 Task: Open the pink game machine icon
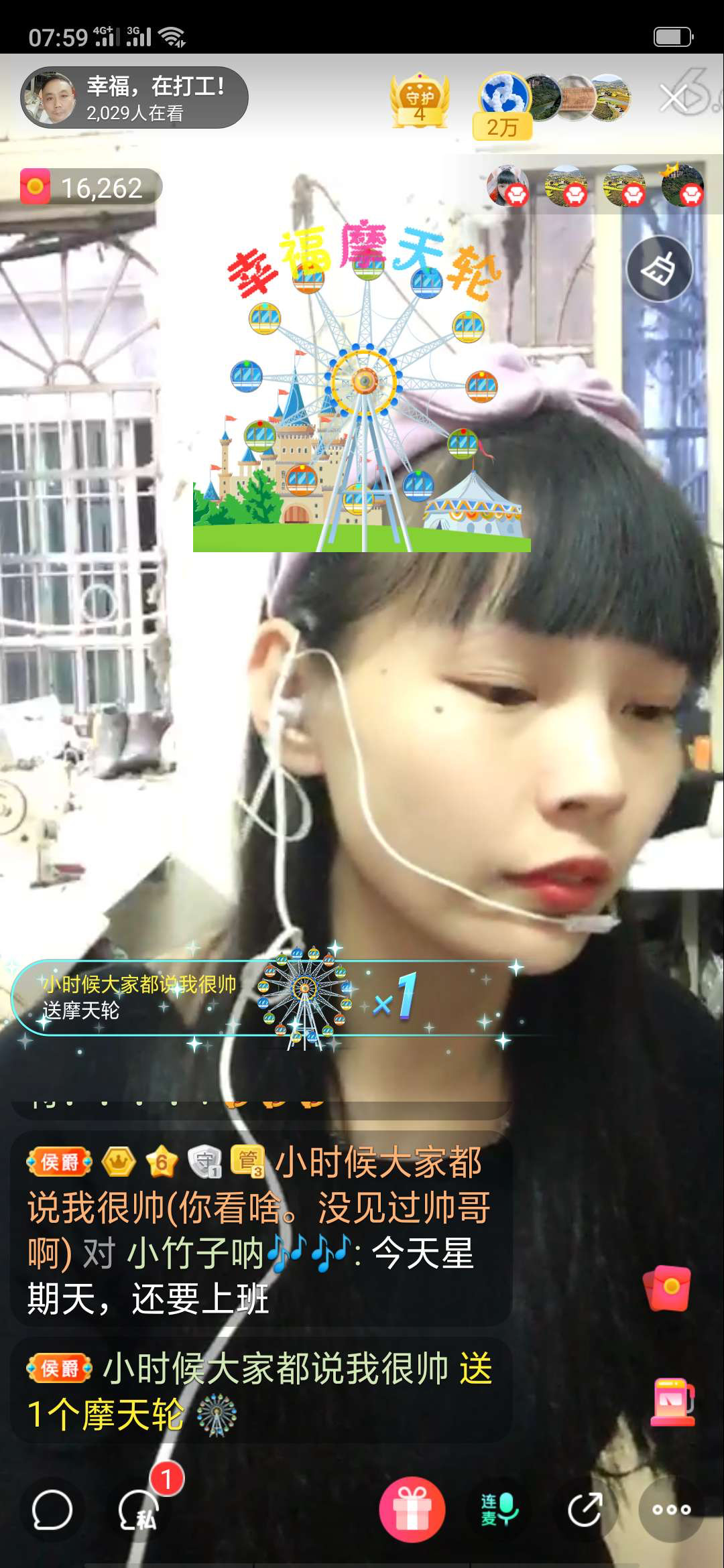click(672, 1400)
